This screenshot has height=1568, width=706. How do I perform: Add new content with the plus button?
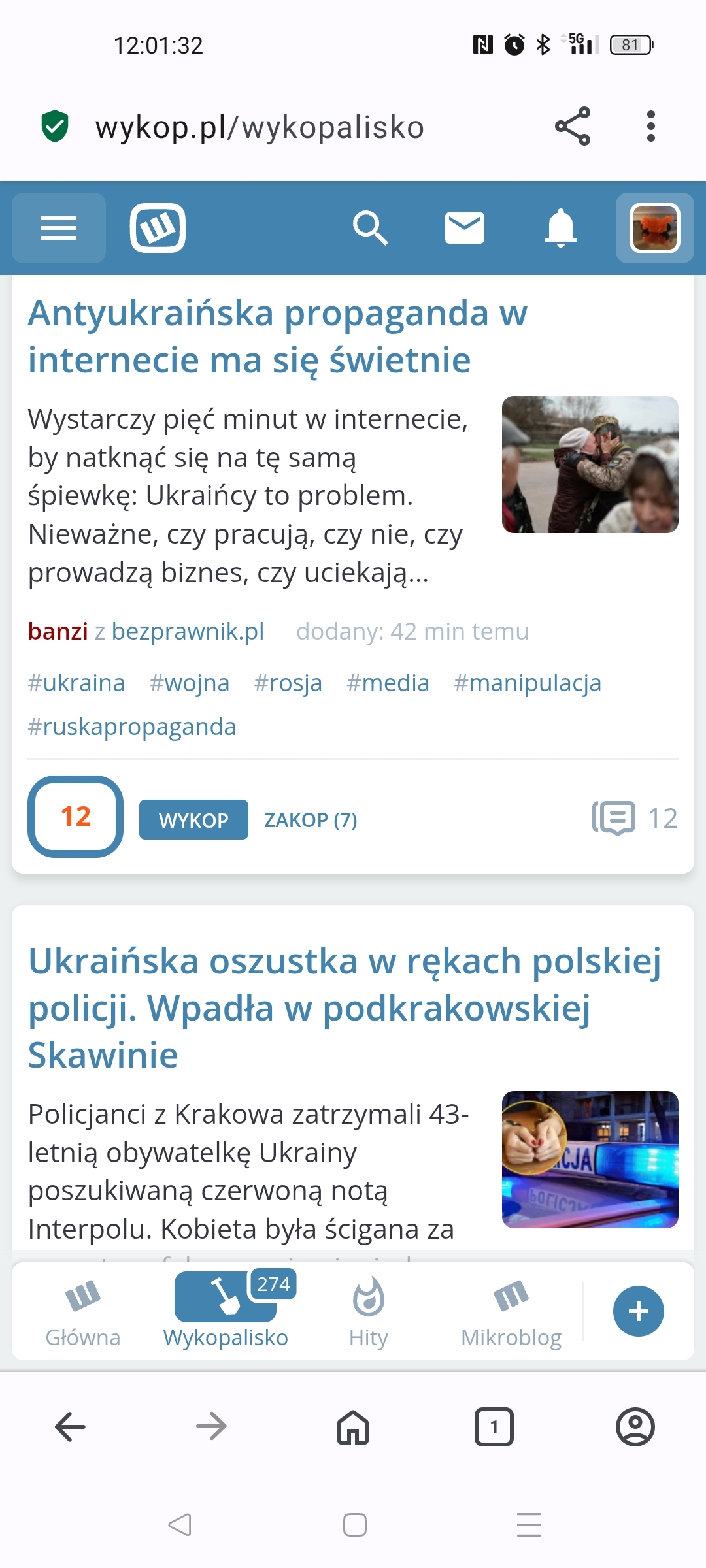point(638,1311)
